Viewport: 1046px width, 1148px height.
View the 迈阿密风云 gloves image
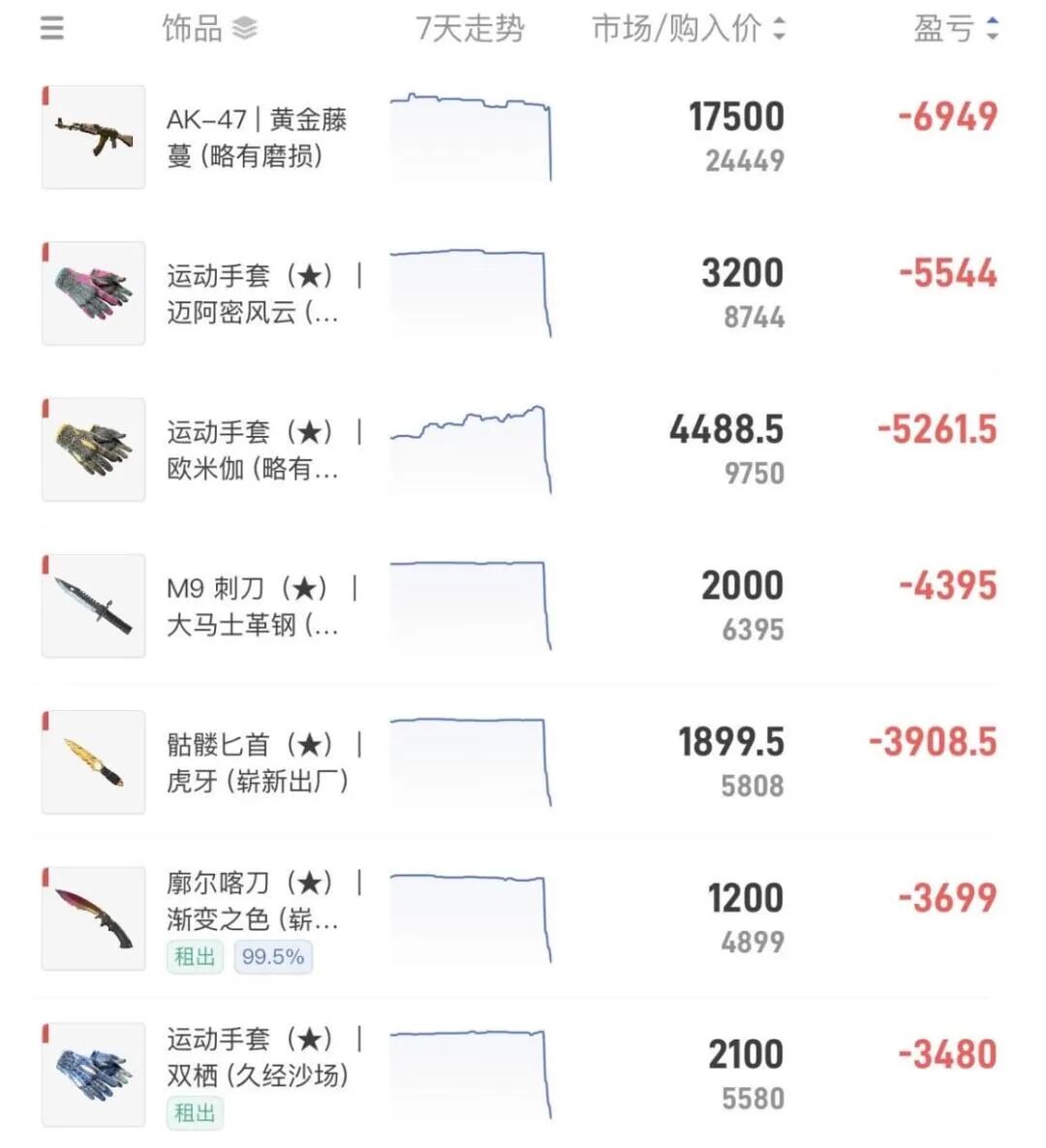(x=92, y=294)
